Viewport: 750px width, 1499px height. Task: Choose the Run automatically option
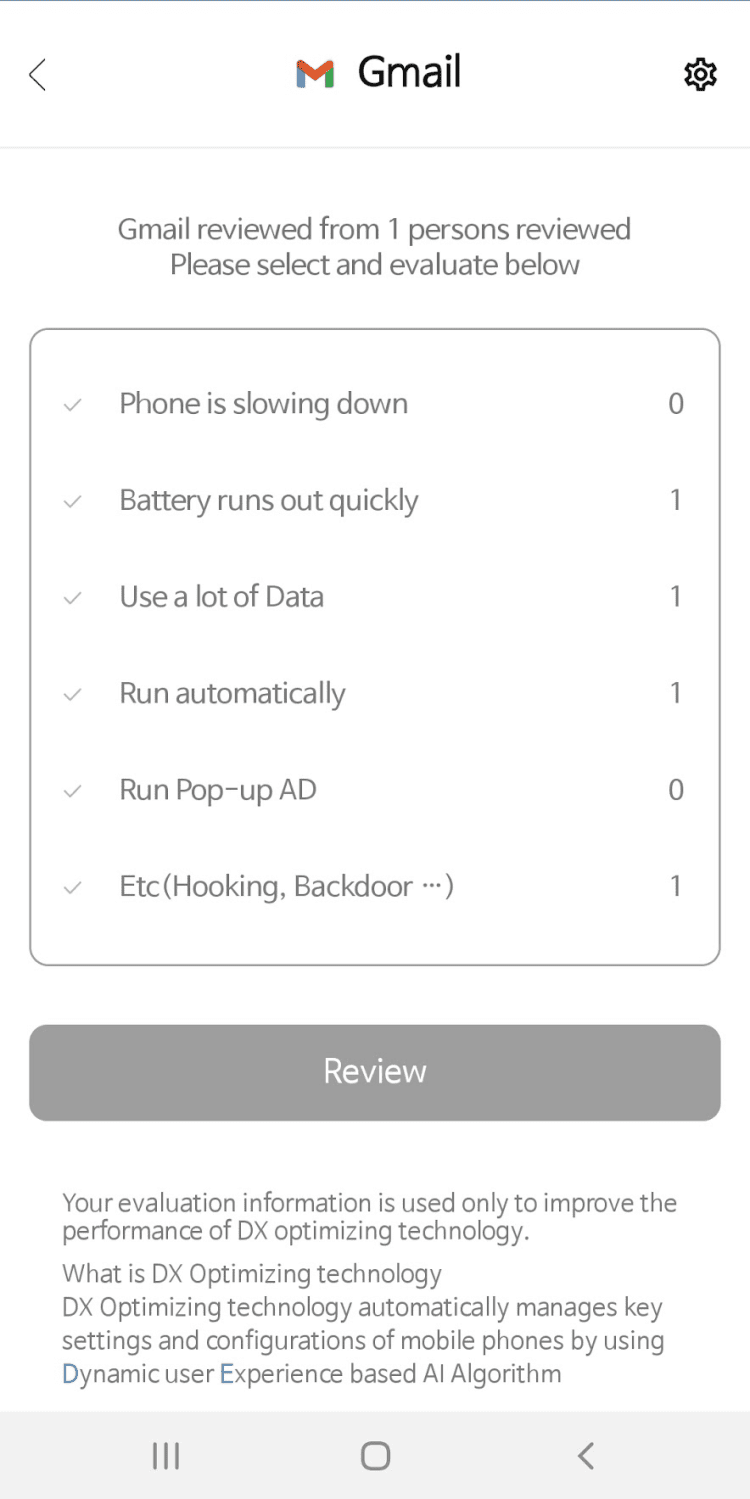[232, 693]
